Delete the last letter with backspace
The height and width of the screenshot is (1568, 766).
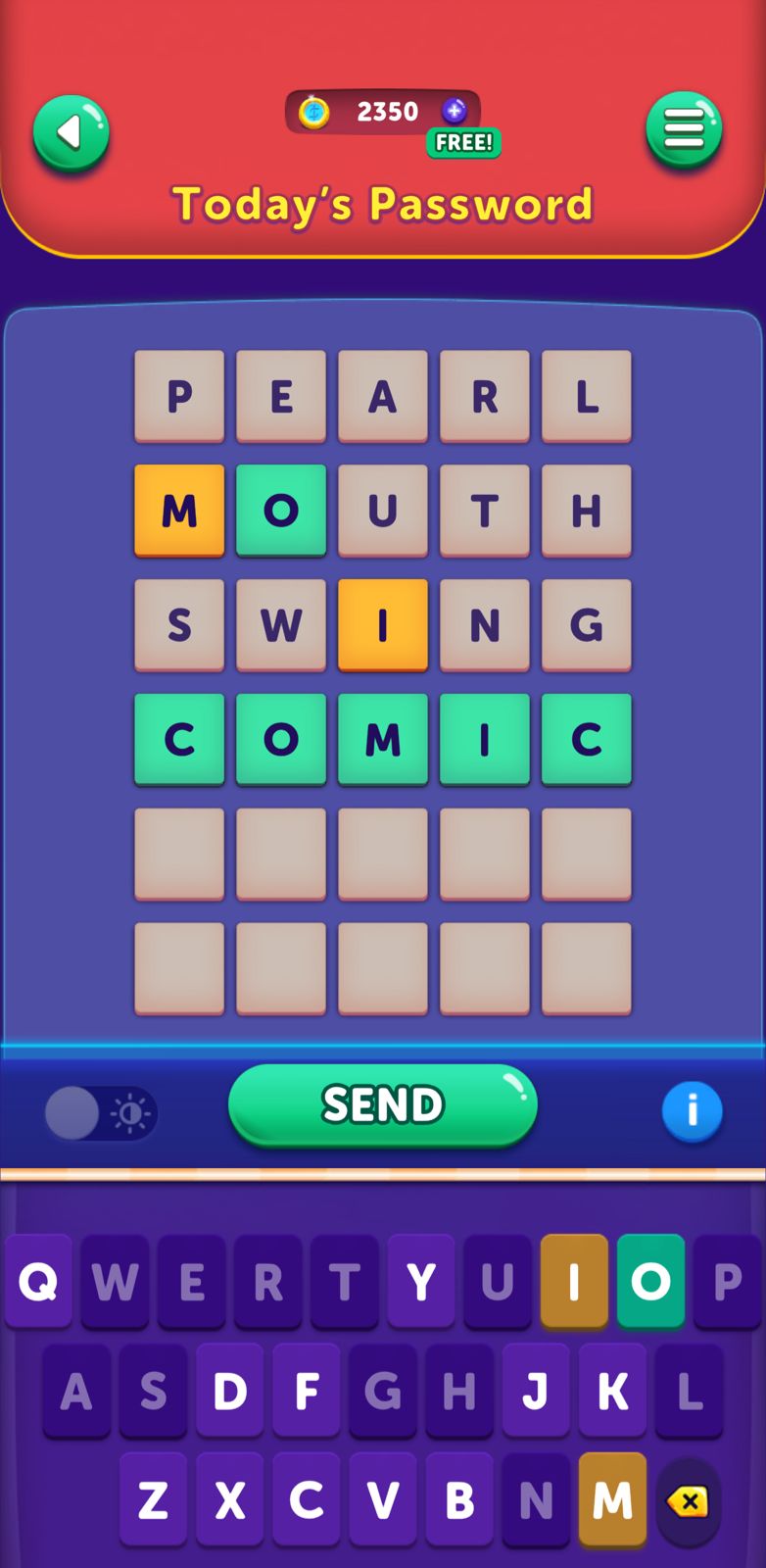[689, 1500]
